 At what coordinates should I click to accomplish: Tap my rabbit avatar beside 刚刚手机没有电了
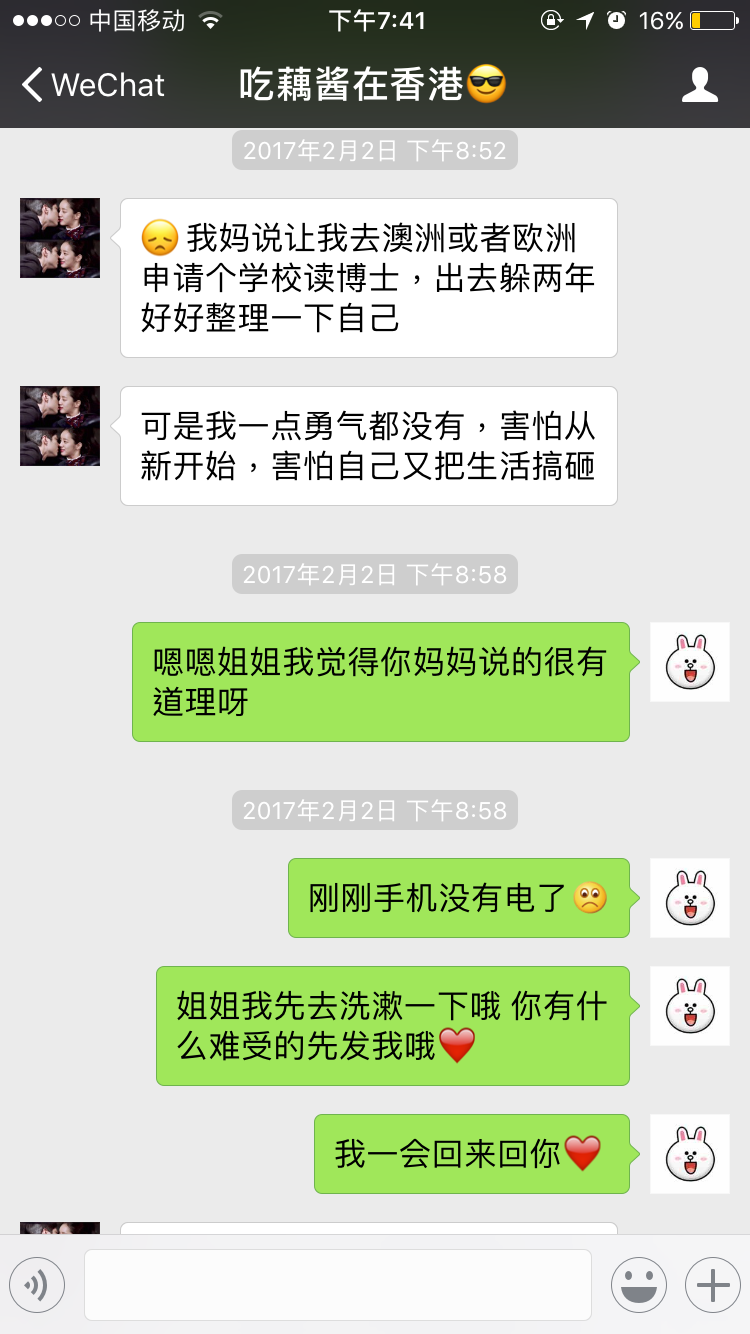click(x=690, y=898)
